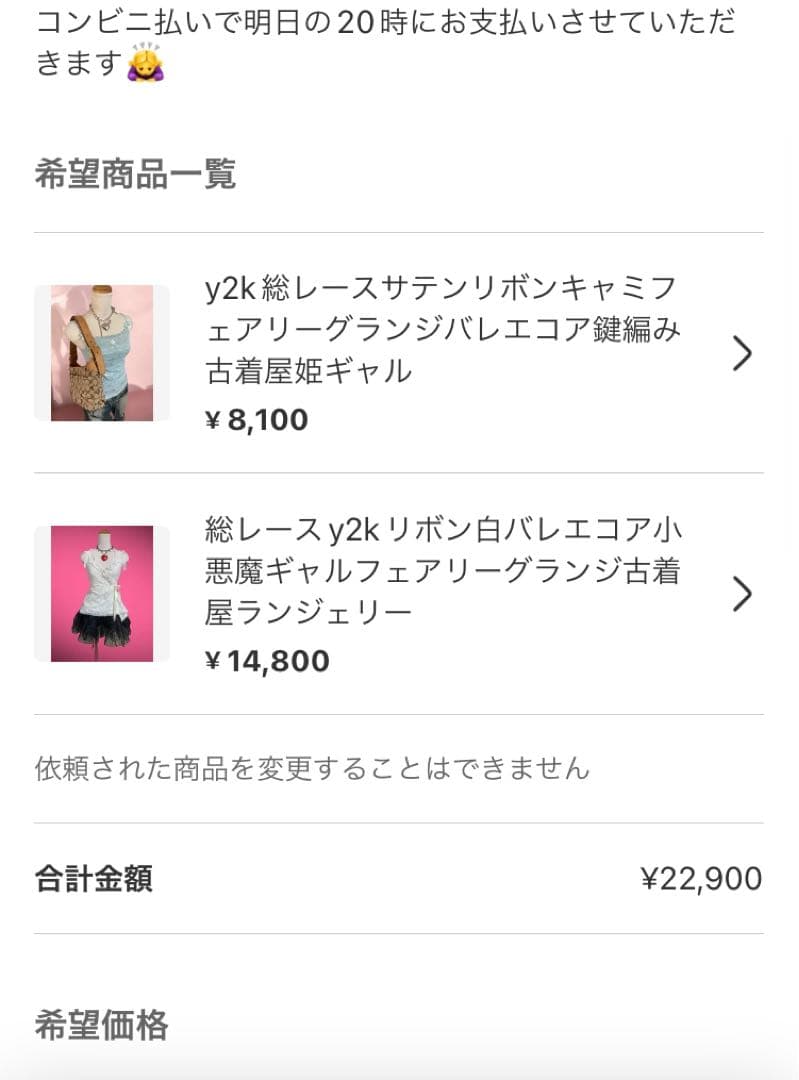Select the second item's title text
The width and height of the screenshot is (799, 1080).
click(x=440, y=565)
